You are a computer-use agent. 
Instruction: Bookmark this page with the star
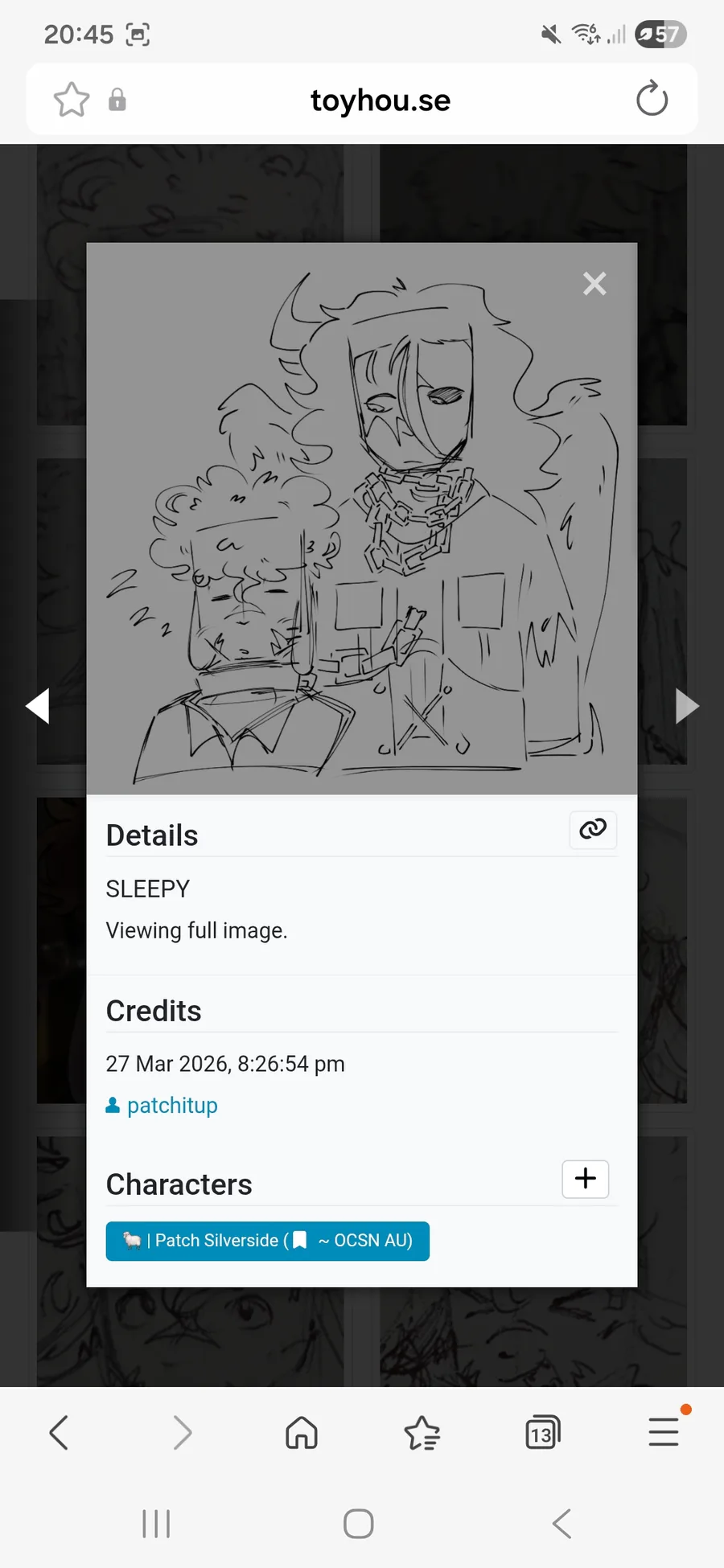click(x=72, y=100)
